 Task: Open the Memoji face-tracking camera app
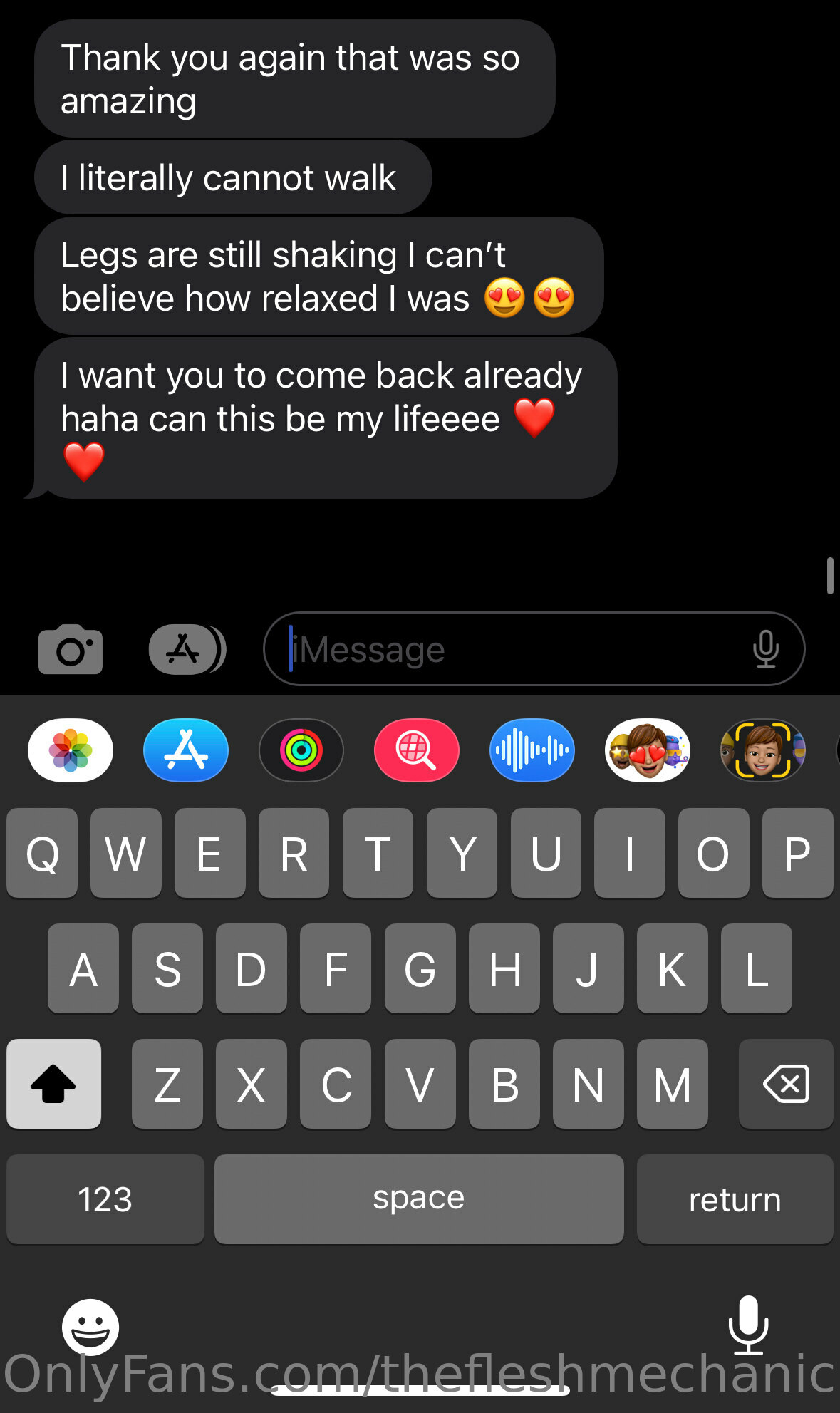pyautogui.click(x=763, y=750)
